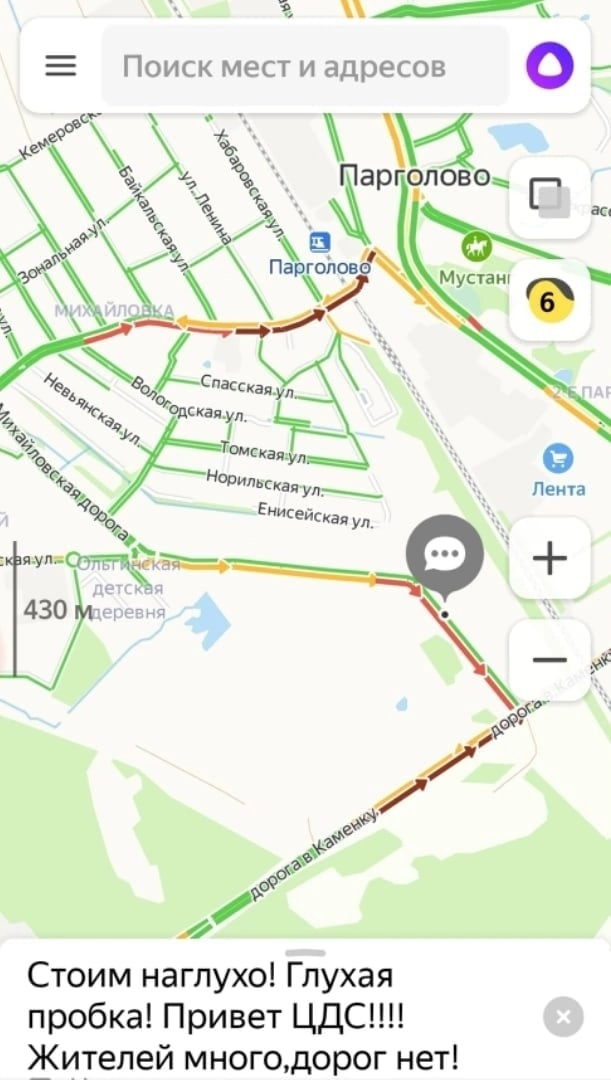Zoom out with minus button
The image size is (611, 1080).
(x=549, y=660)
